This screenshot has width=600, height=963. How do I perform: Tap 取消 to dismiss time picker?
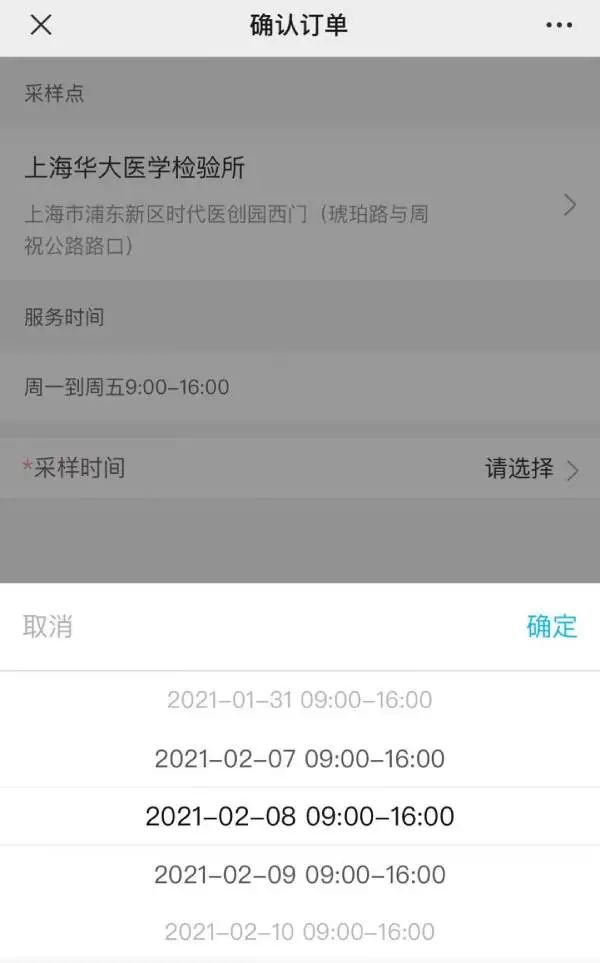(x=48, y=627)
